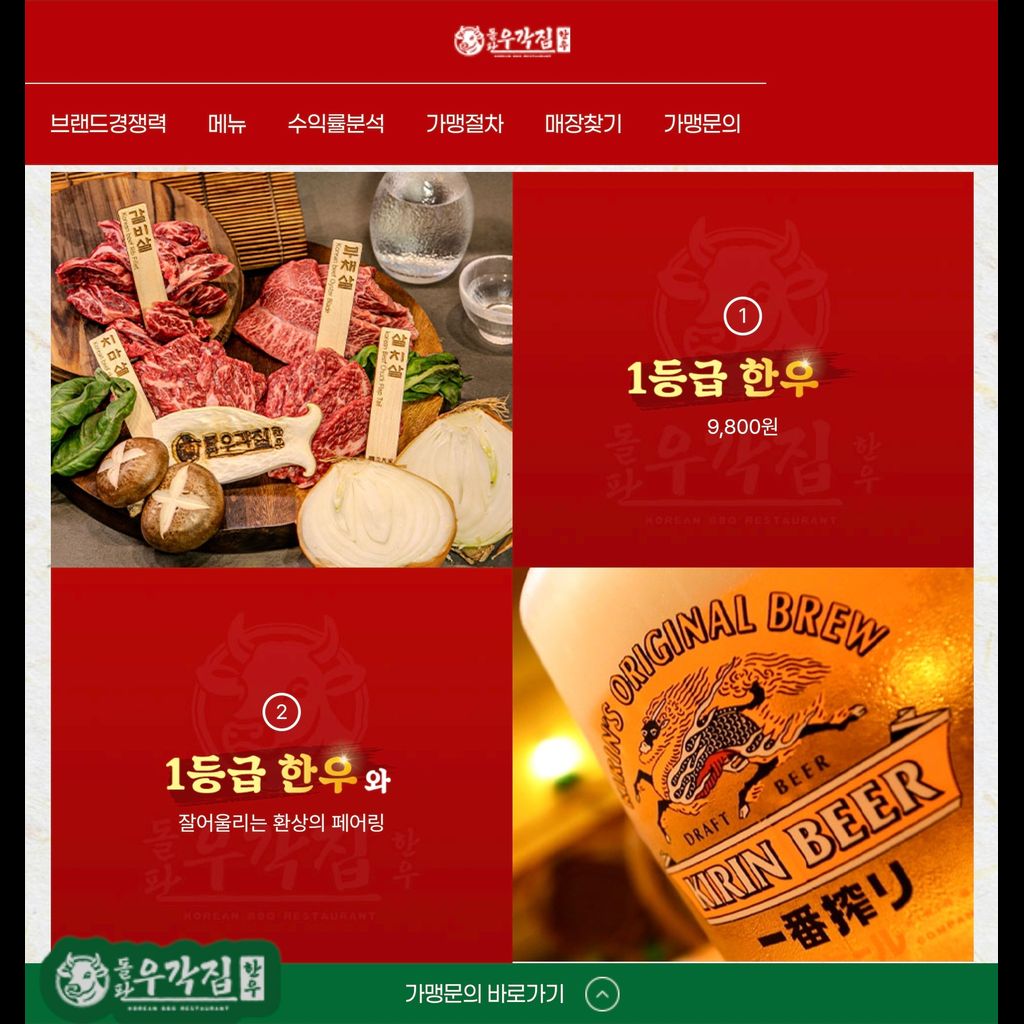1024x1024 pixels.
Task: Open 가맹문의 바로가기 at the bottom
Action: point(484,994)
